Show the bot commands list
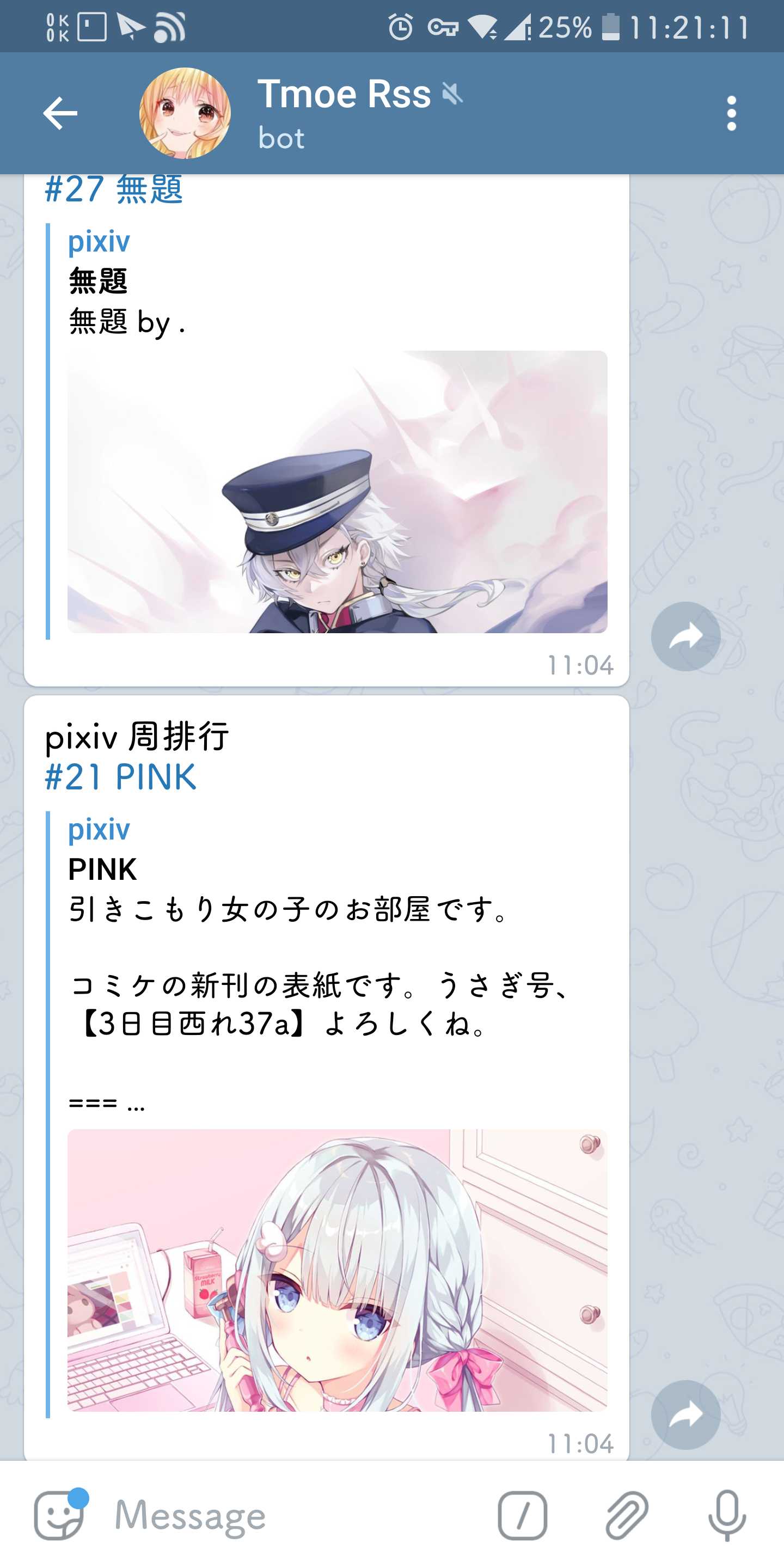 522,1515
